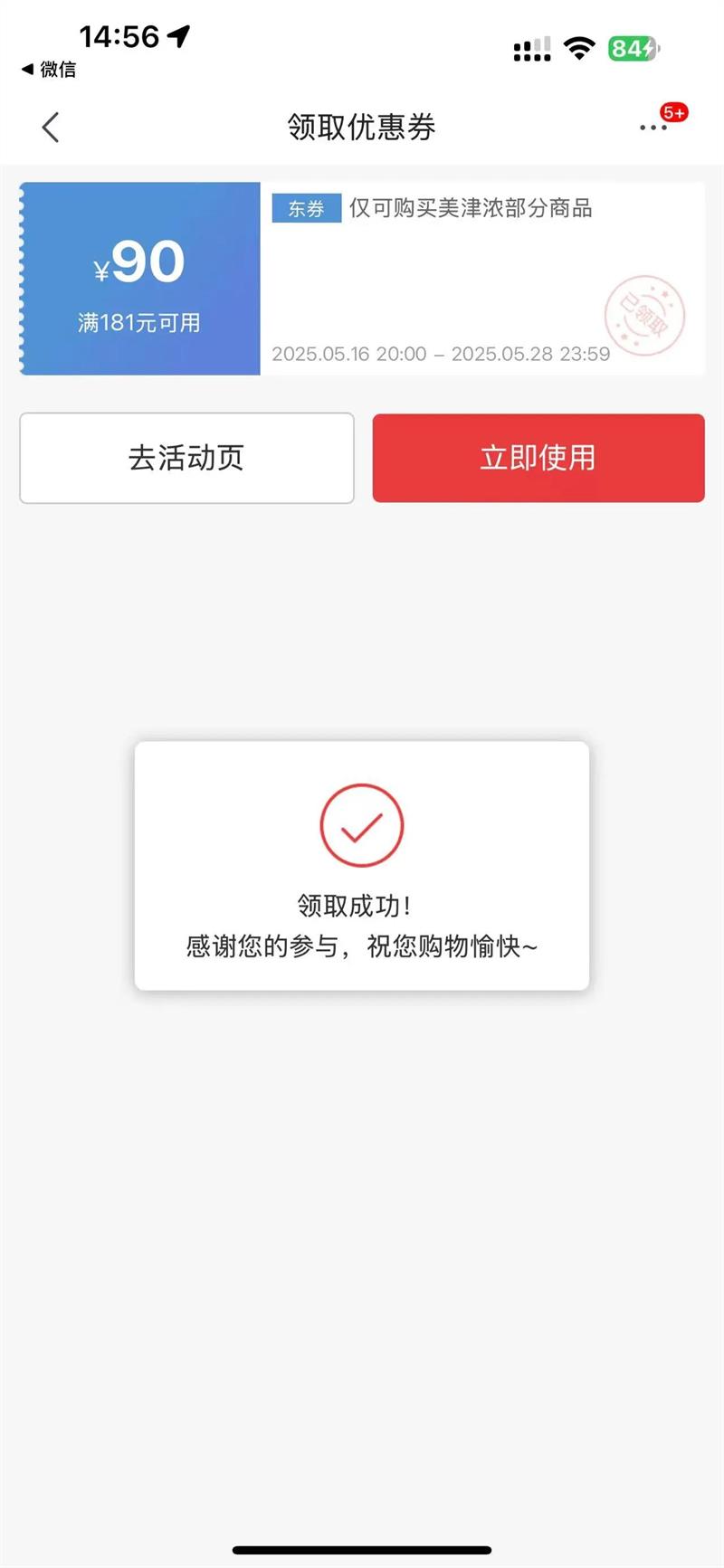Open the three-dot more menu

[653, 128]
